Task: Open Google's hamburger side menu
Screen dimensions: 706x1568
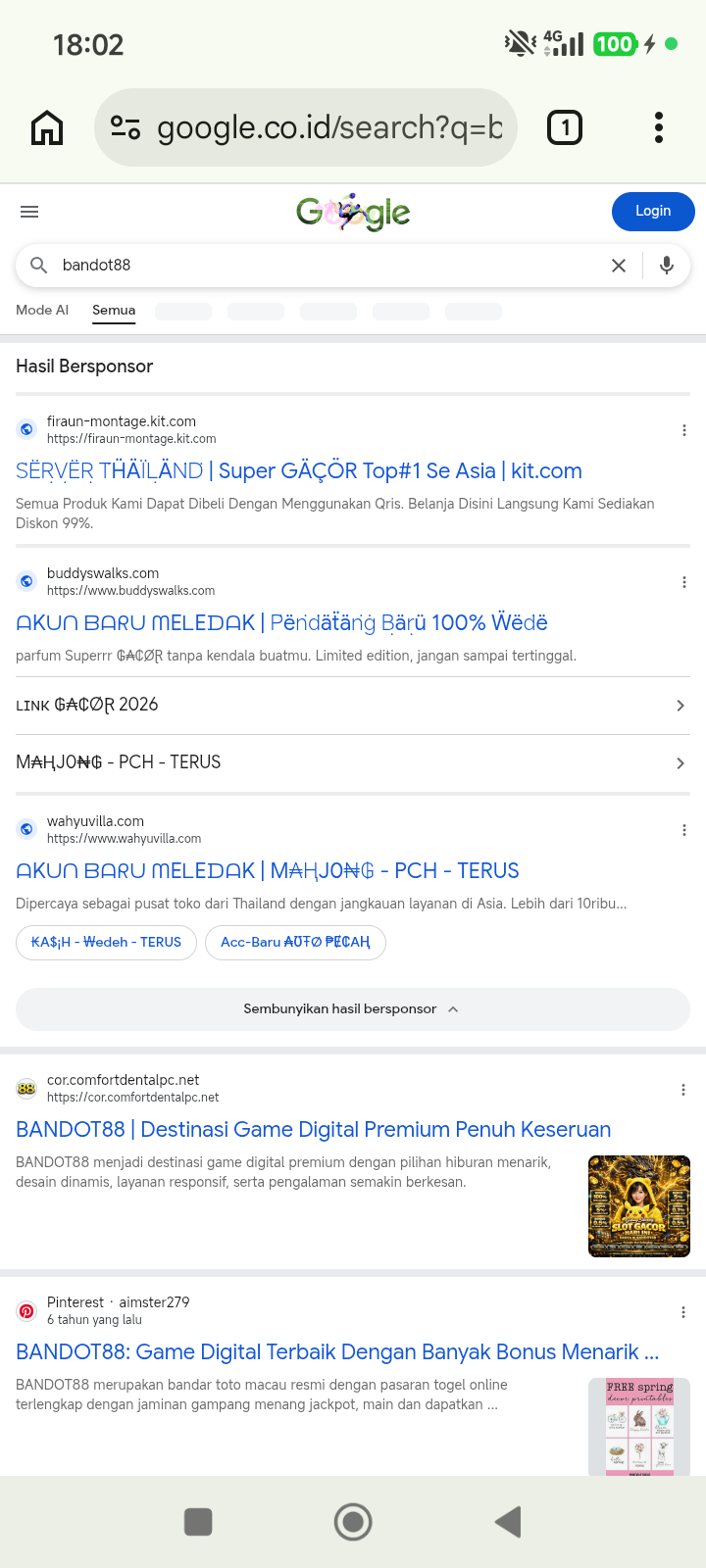Action: [x=29, y=212]
